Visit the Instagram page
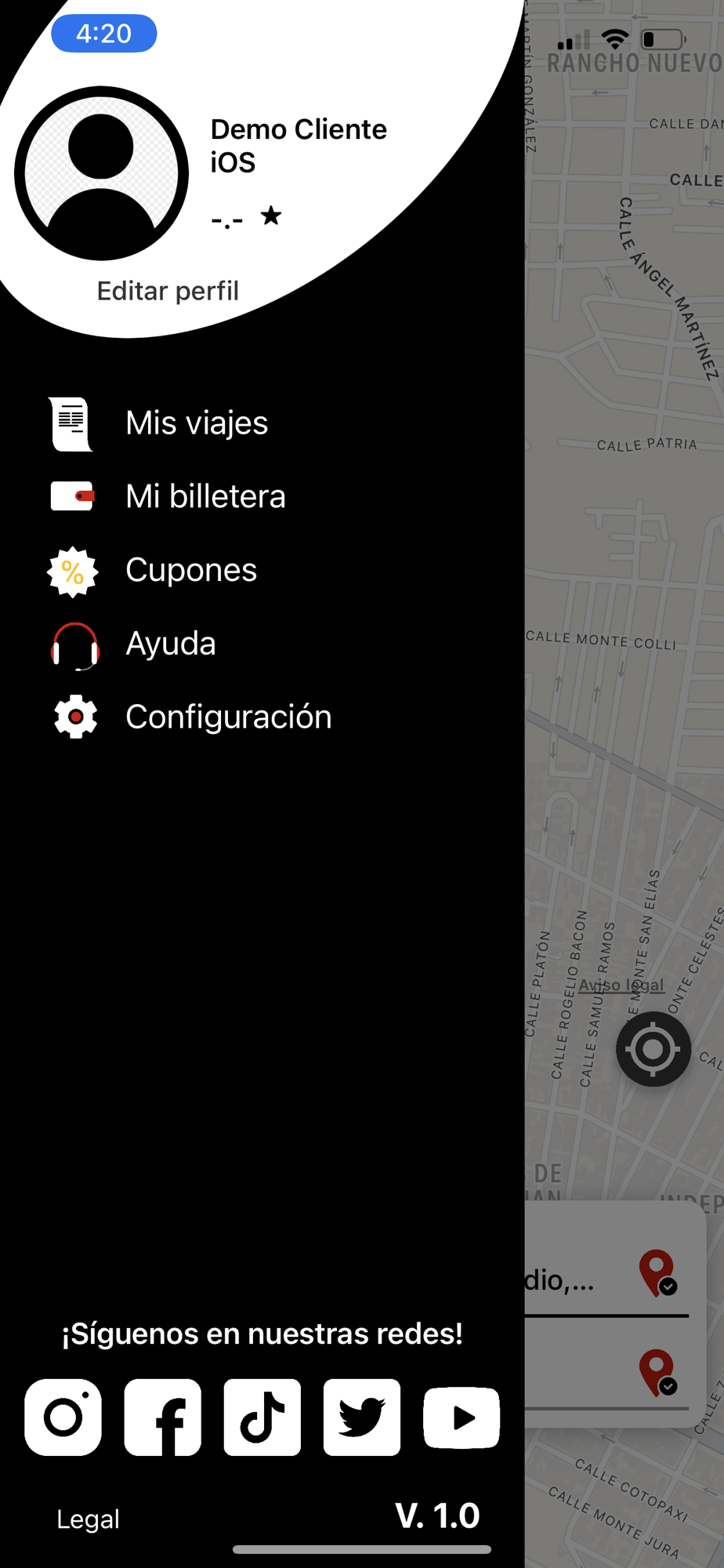The image size is (724, 1568). coord(63,1417)
